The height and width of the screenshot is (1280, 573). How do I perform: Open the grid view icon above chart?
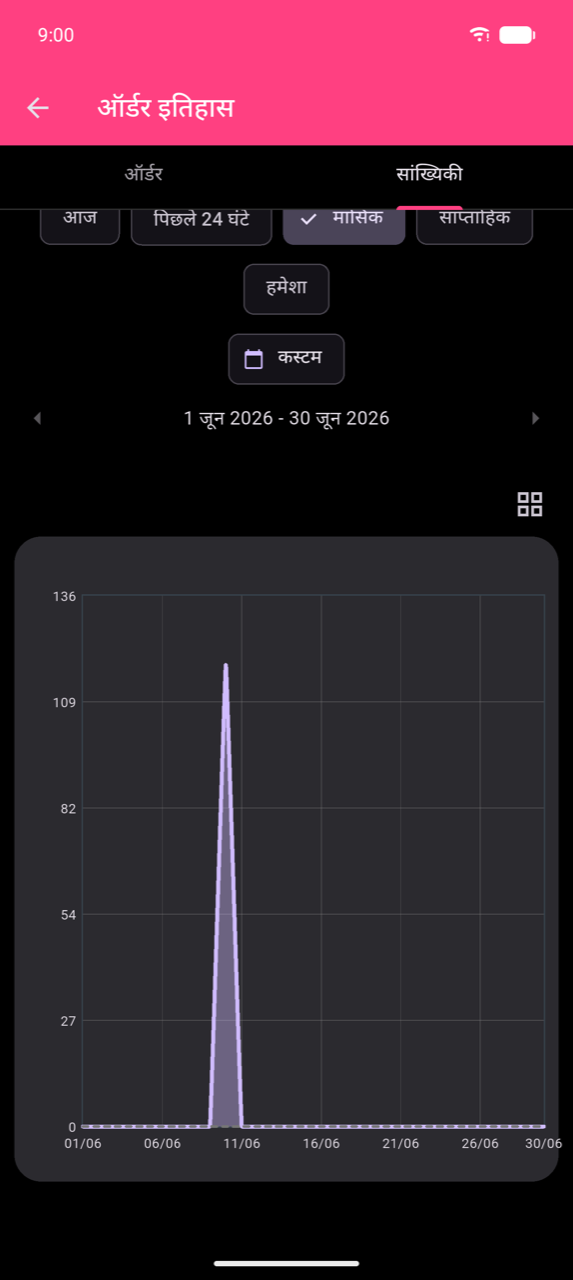pos(530,504)
